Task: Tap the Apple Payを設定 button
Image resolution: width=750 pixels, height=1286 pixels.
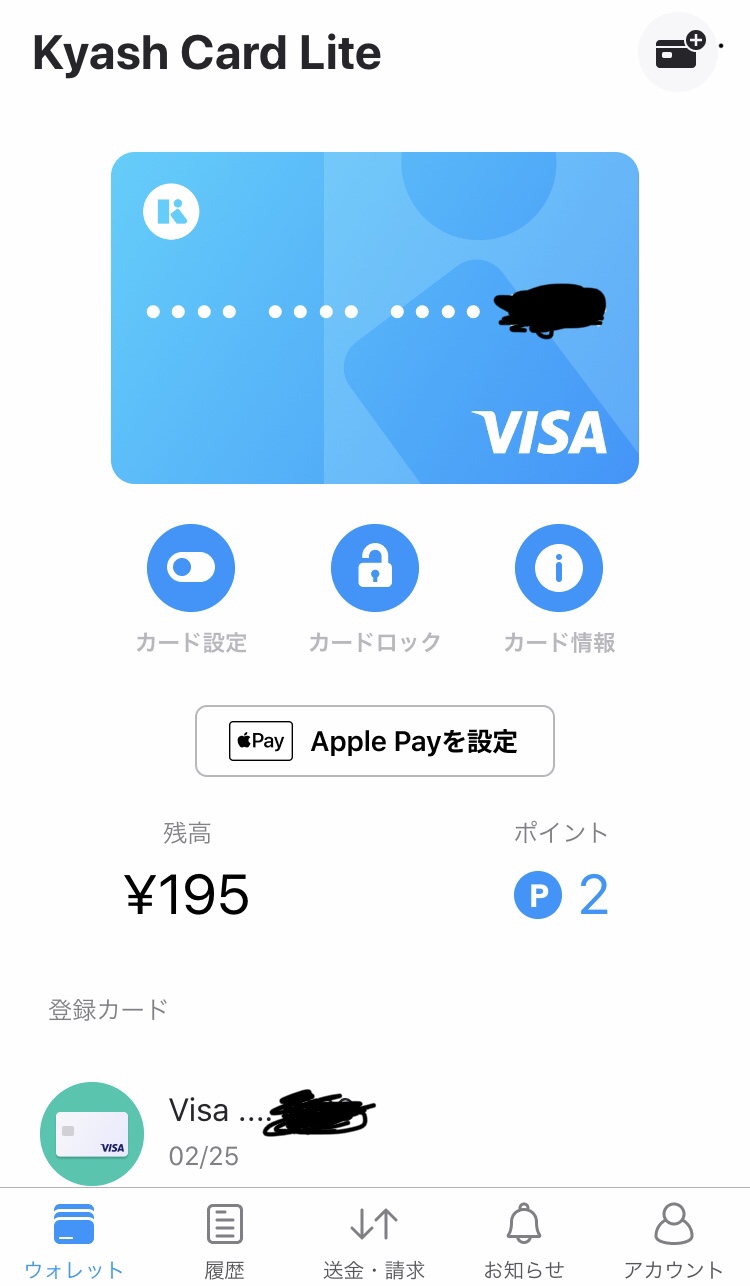Action: click(x=375, y=741)
